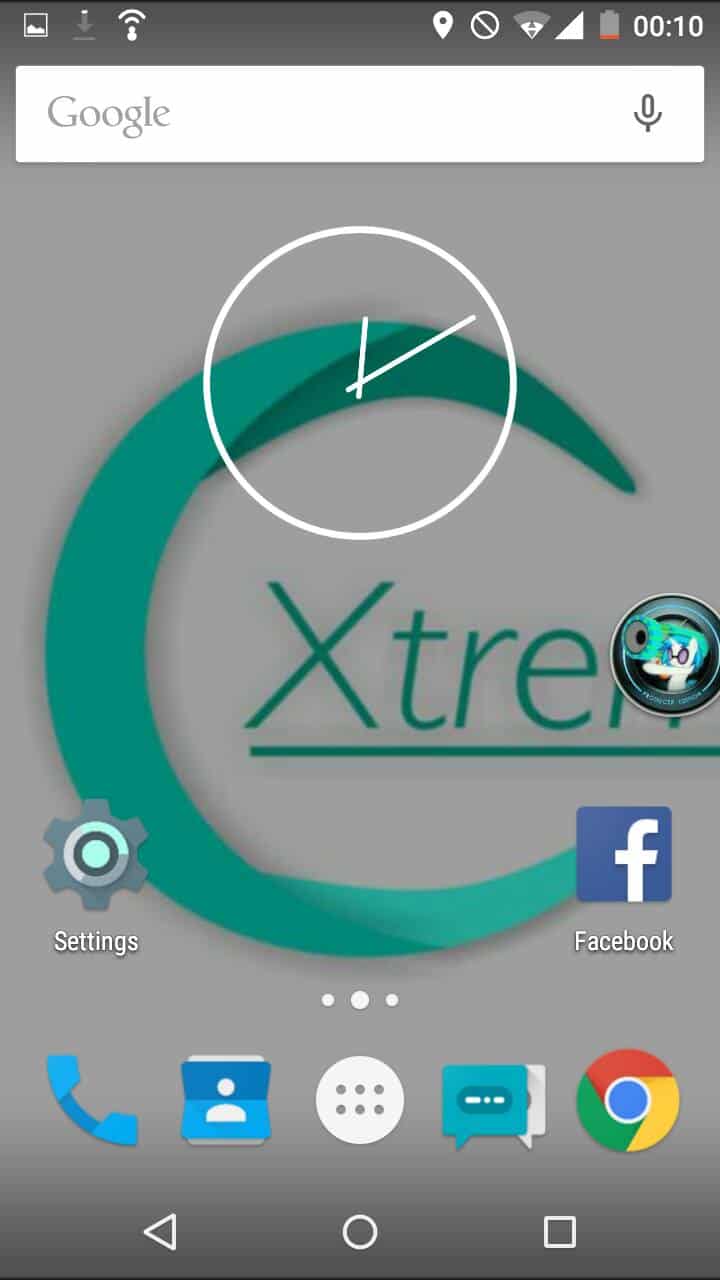Open the Contacts app
This screenshot has width=720, height=1280.
click(225, 1100)
